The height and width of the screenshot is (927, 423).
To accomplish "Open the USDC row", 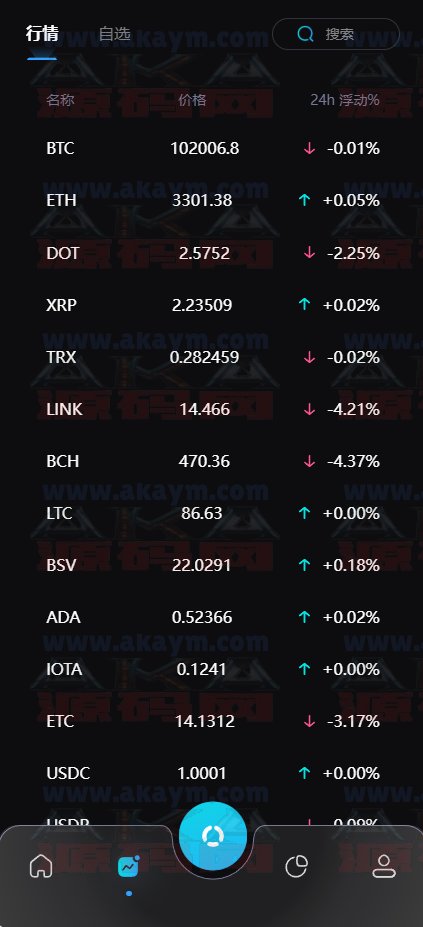I will click(x=212, y=773).
